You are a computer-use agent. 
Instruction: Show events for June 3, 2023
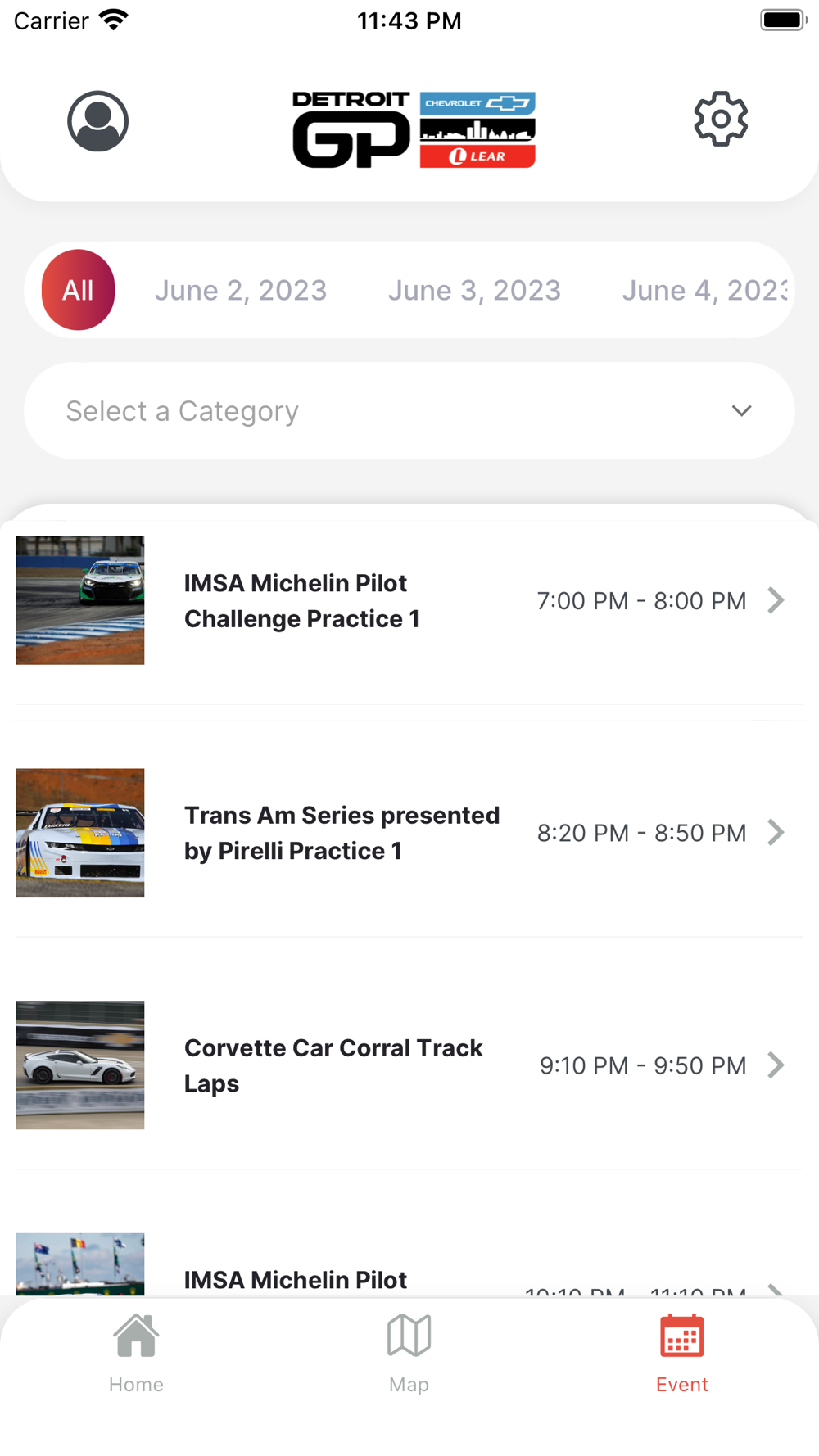tap(474, 290)
